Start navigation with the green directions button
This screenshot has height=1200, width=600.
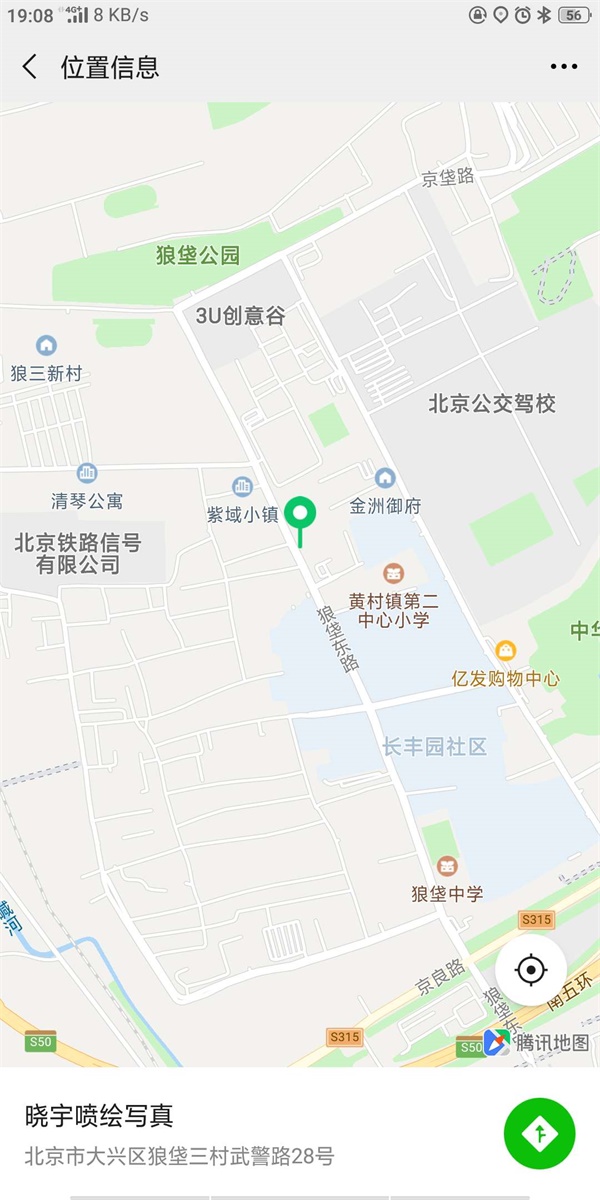click(540, 1133)
